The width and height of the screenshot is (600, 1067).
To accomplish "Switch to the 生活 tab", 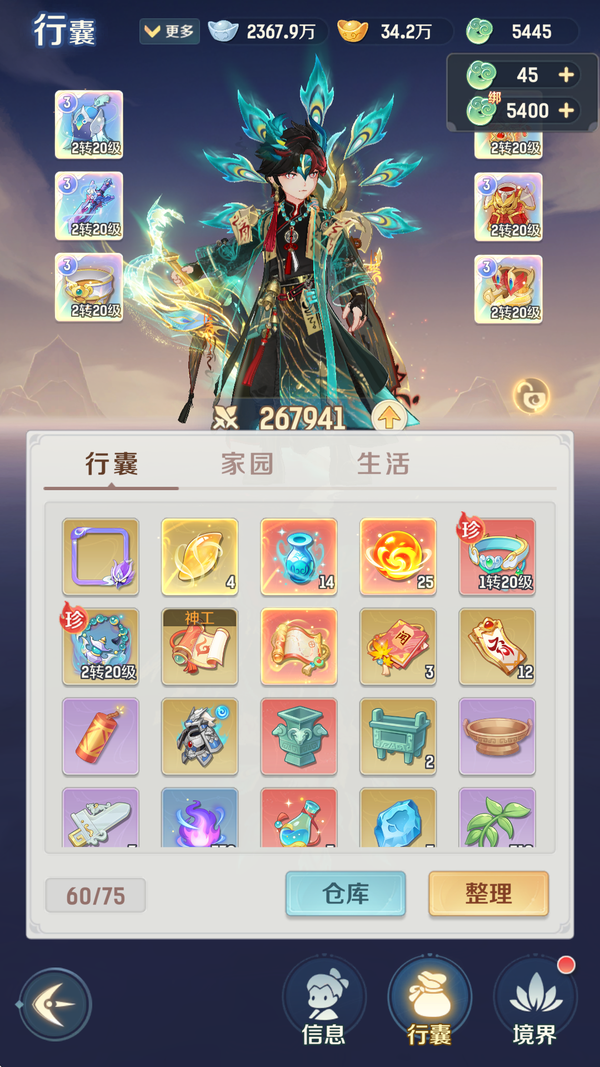I will coord(383,464).
